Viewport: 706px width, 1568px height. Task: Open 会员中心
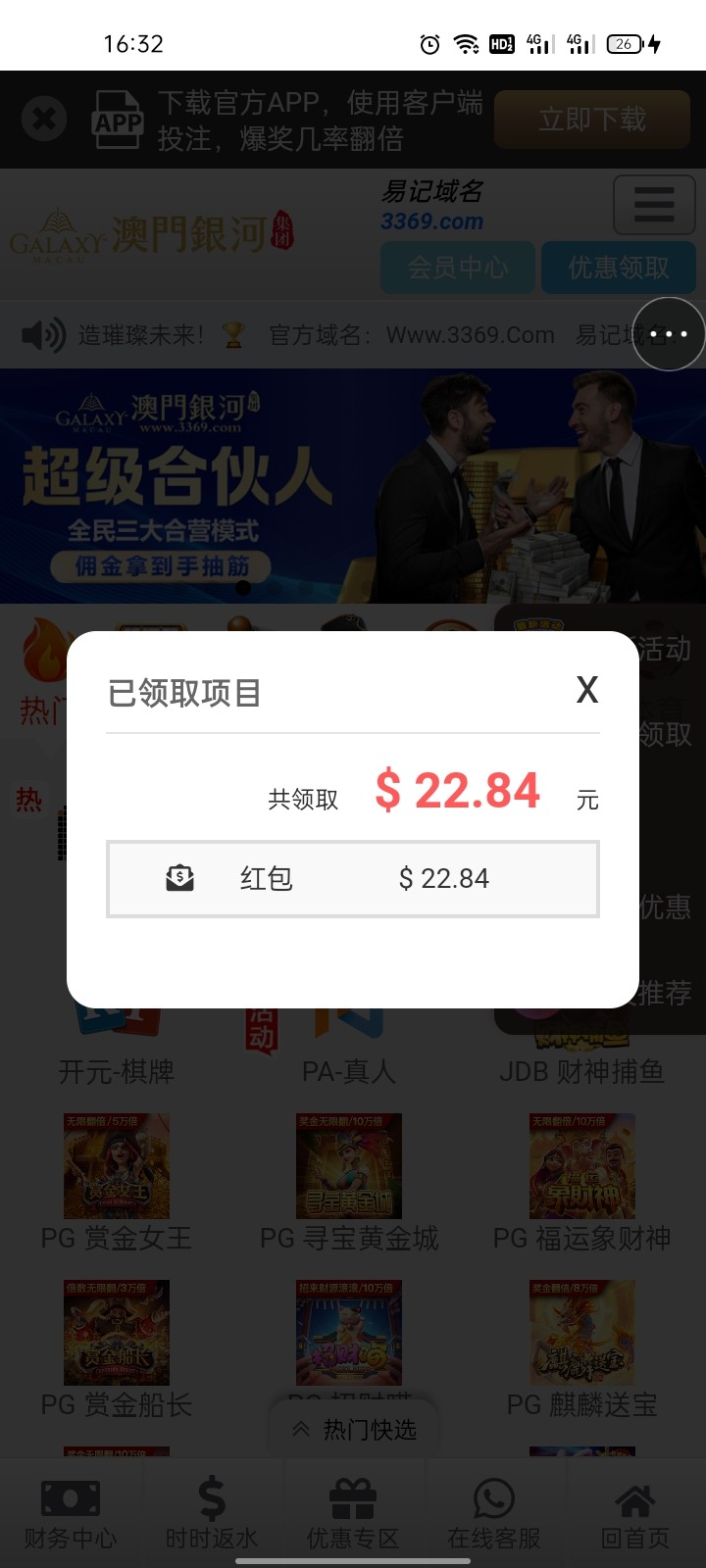point(458,268)
